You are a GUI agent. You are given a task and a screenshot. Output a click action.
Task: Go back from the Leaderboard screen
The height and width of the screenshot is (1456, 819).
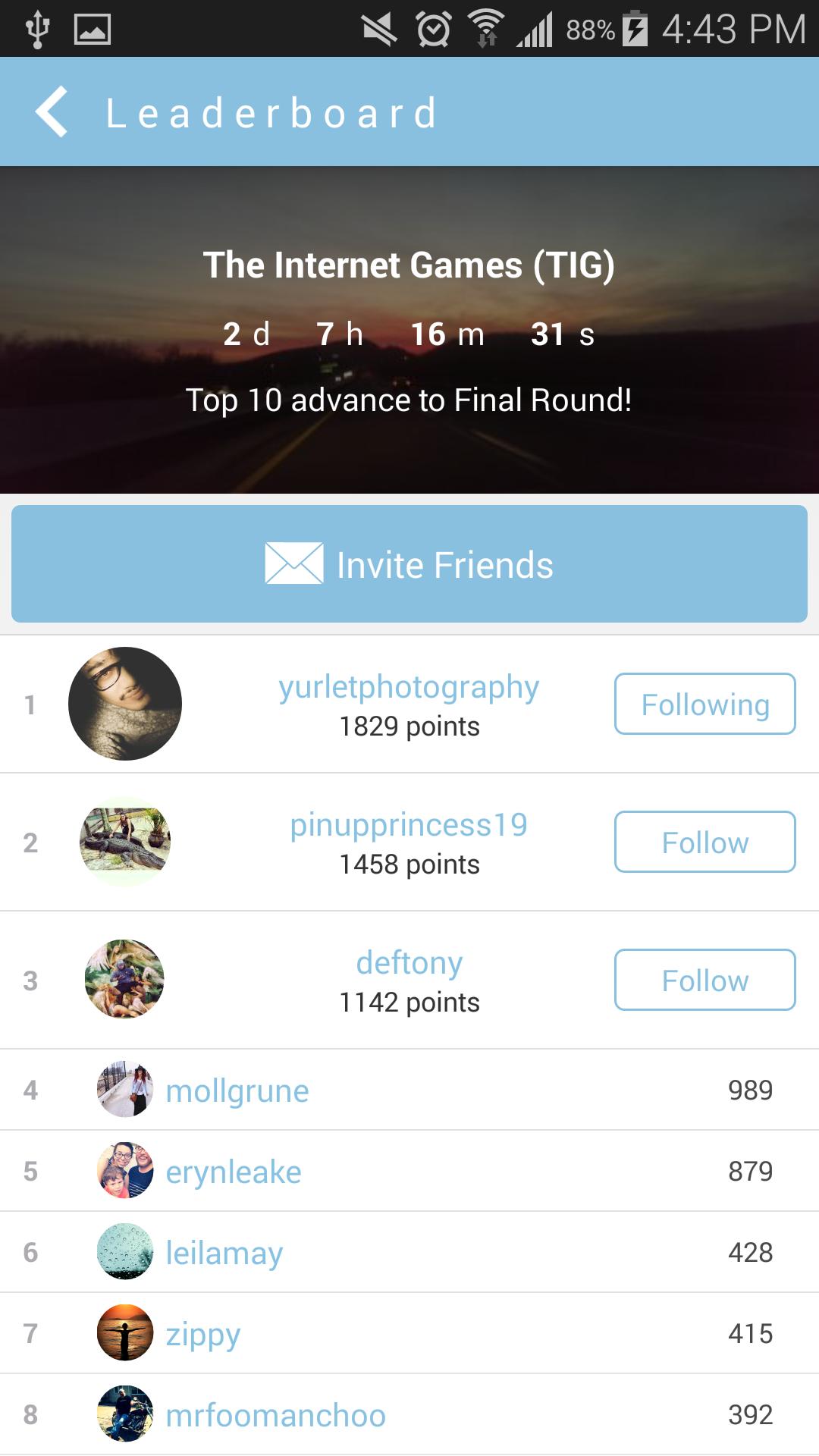click(x=52, y=112)
